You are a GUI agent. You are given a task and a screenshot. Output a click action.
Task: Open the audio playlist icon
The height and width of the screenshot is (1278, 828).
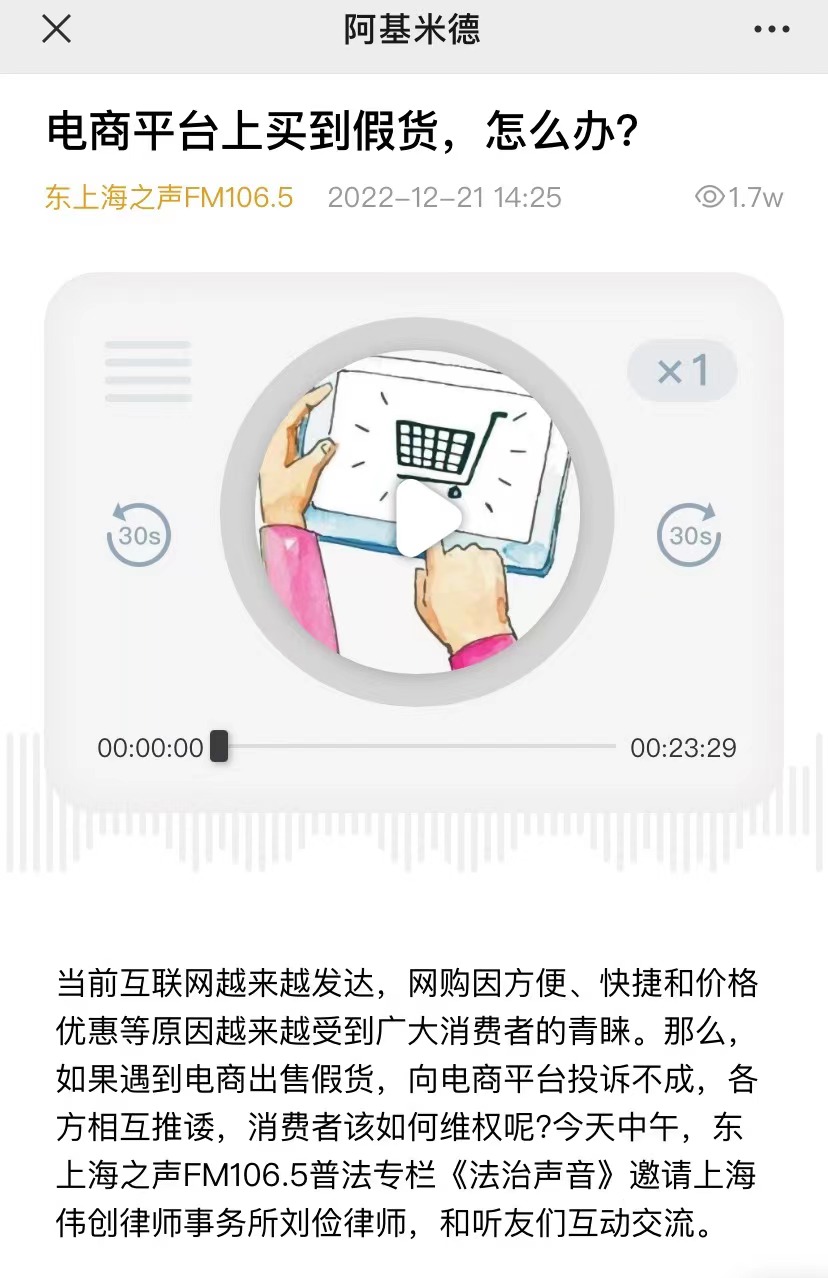tap(148, 371)
